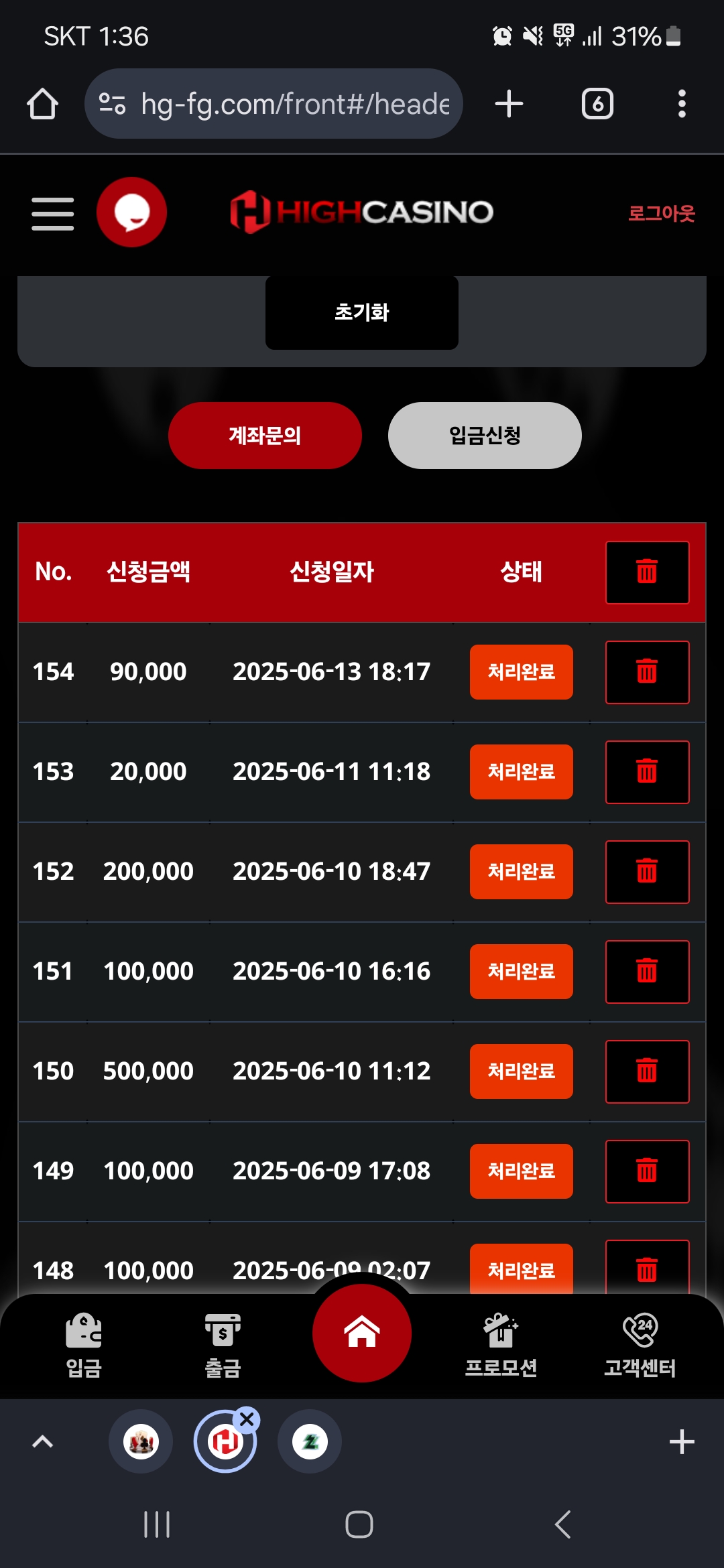Viewport: 724px width, 1568px height.
Task: Open the red chat bubble icon
Action: [131, 212]
